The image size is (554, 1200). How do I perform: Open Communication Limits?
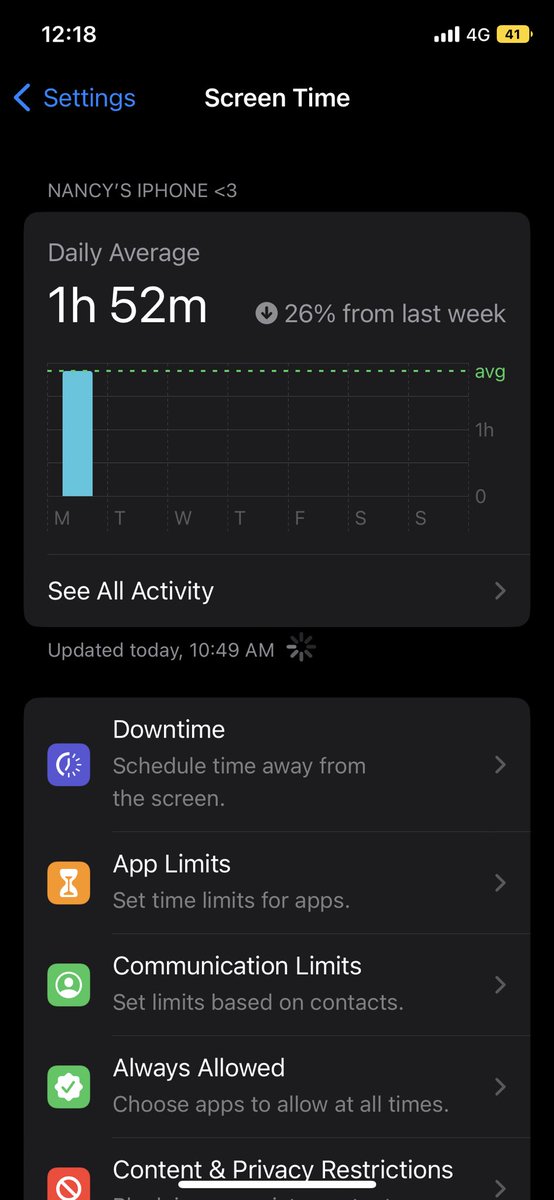[277, 985]
